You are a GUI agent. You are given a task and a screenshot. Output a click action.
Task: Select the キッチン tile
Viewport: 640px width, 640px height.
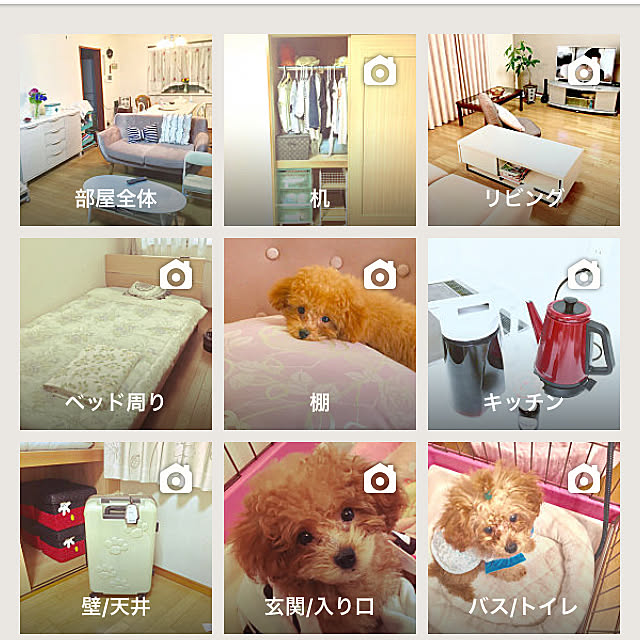524,334
